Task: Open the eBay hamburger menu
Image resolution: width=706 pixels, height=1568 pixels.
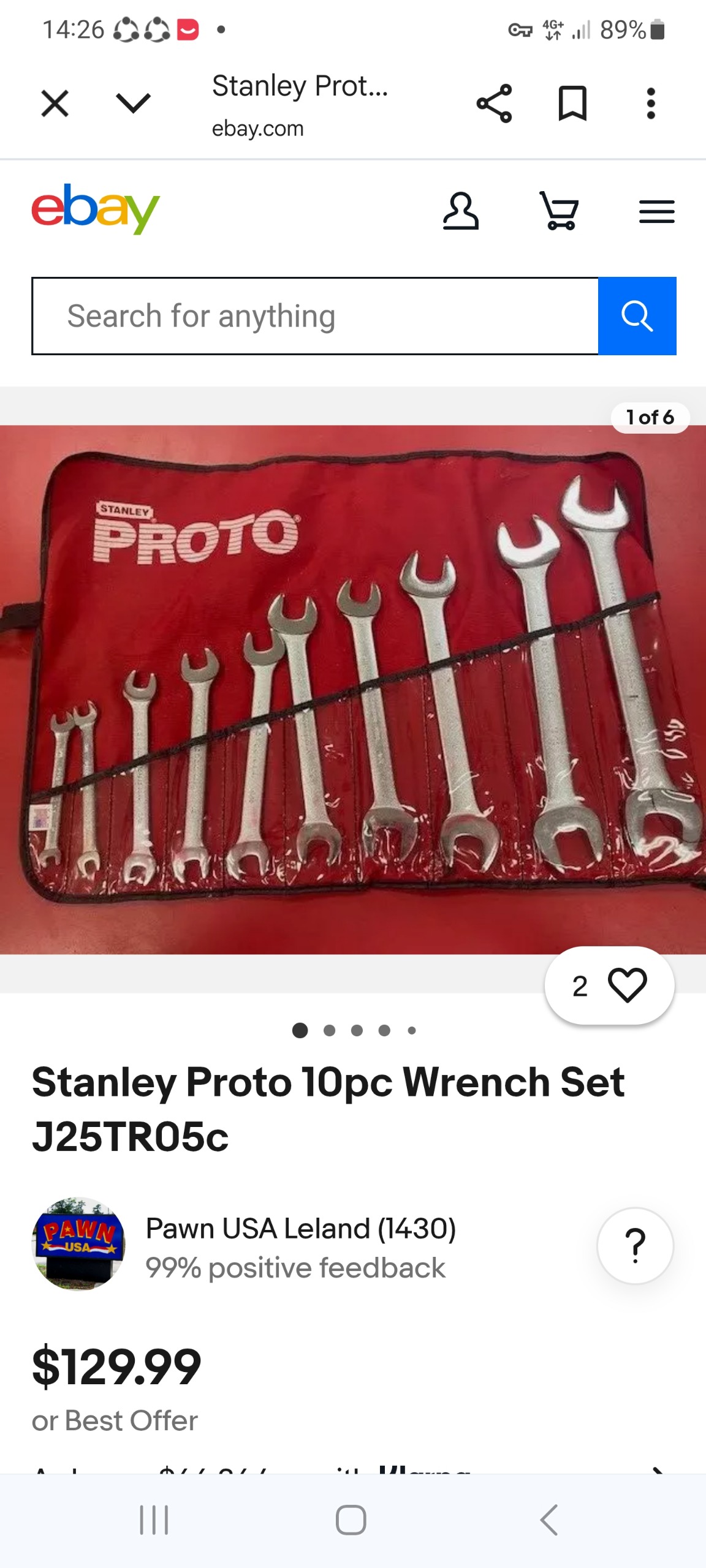Action: (x=656, y=211)
